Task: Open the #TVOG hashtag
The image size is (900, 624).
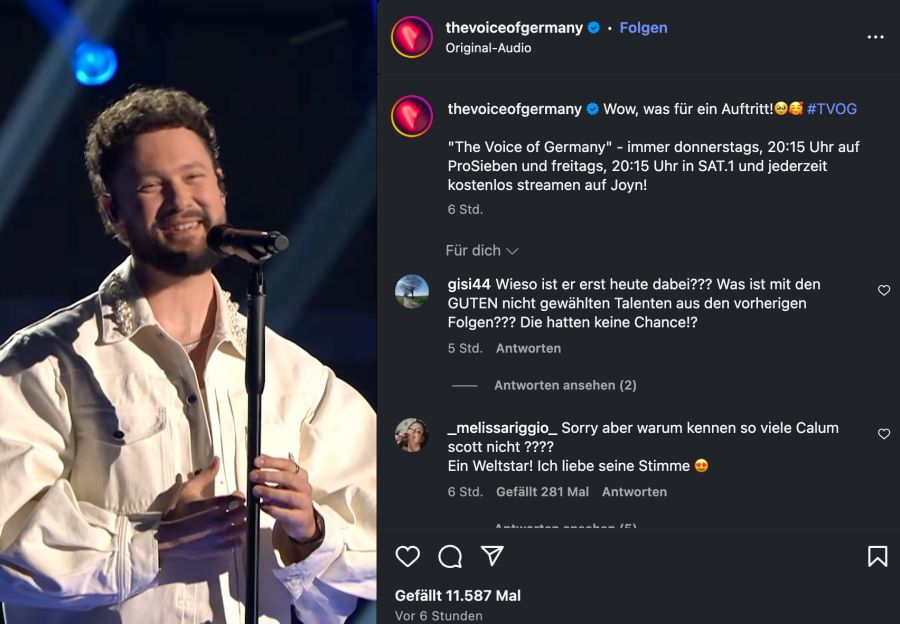Action: (x=832, y=109)
